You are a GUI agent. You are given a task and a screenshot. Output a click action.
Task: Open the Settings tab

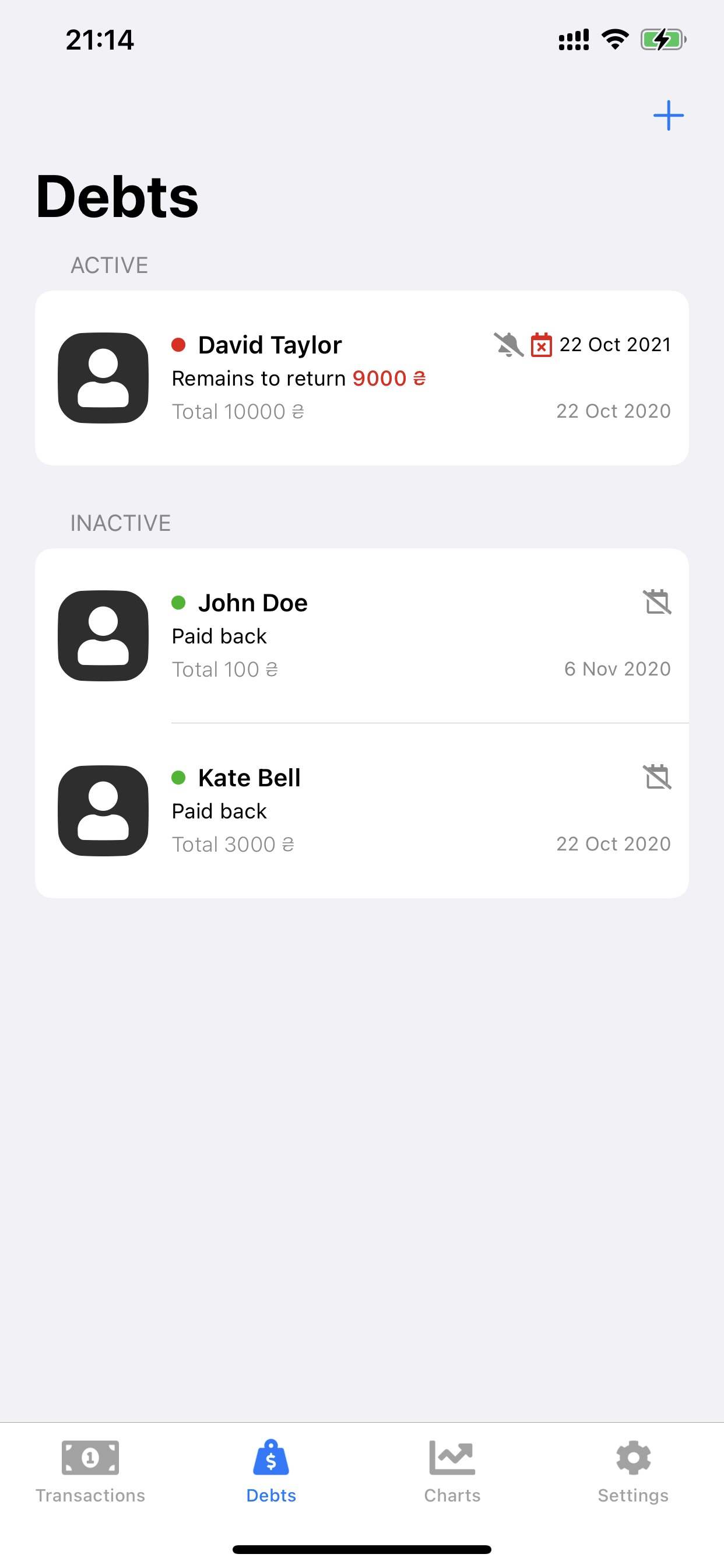tap(632, 1471)
